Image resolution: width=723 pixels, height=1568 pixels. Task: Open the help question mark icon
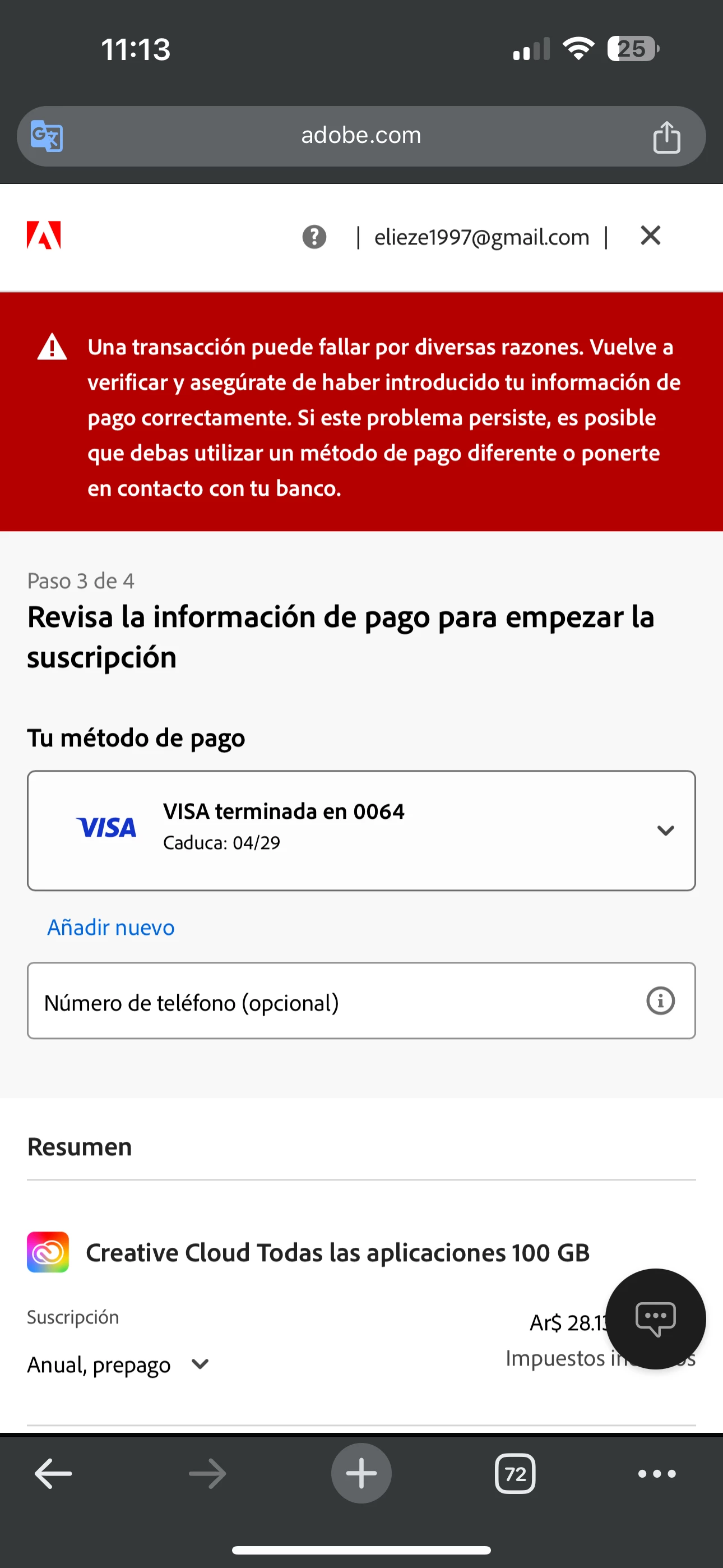(x=314, y=237)
